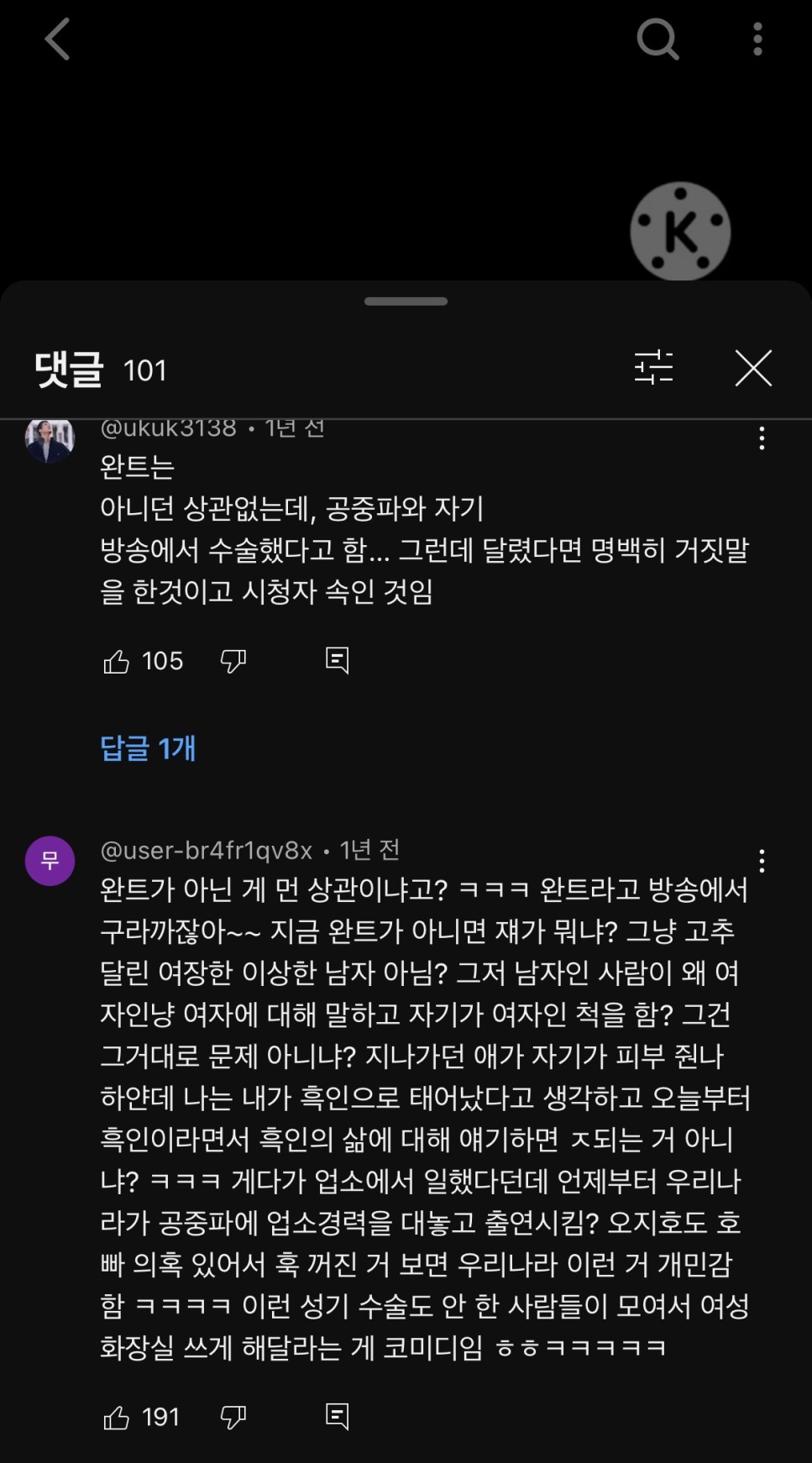Open the comment sort options
The width and height of the screenshot is (812, 1463).
point(653,368)
